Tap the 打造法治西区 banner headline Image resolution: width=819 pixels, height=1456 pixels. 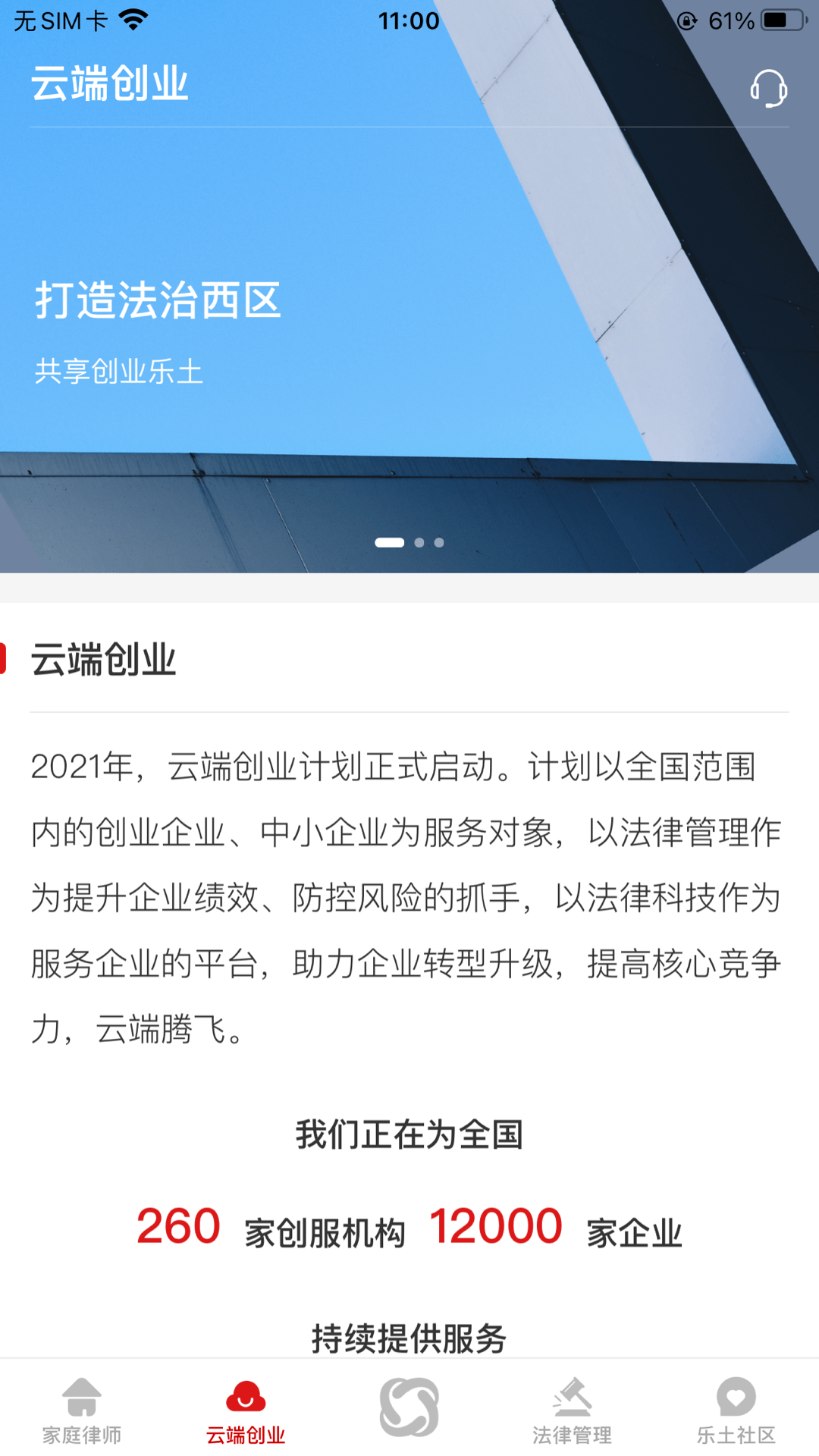[x=159, y=302]
